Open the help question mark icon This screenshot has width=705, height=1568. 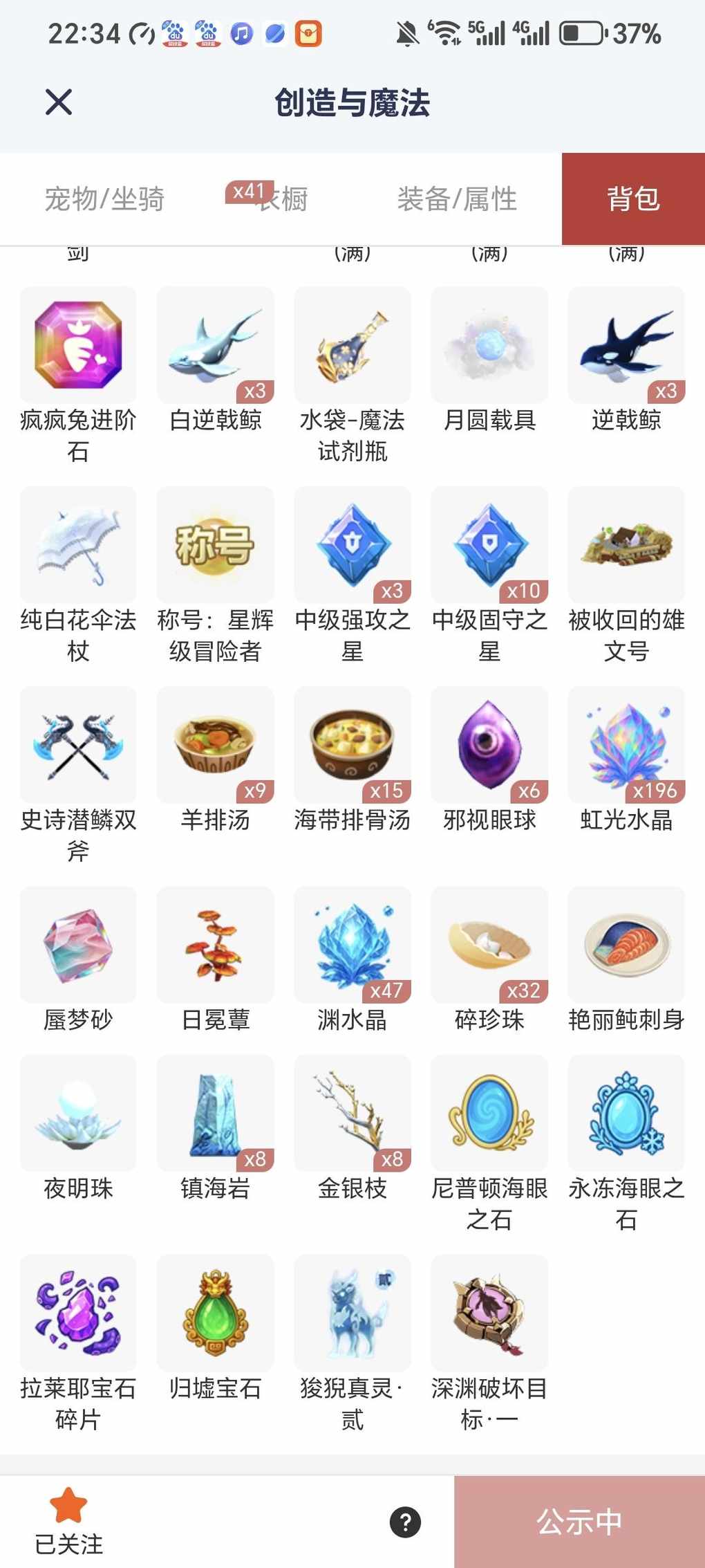(x=405, y=1522)
